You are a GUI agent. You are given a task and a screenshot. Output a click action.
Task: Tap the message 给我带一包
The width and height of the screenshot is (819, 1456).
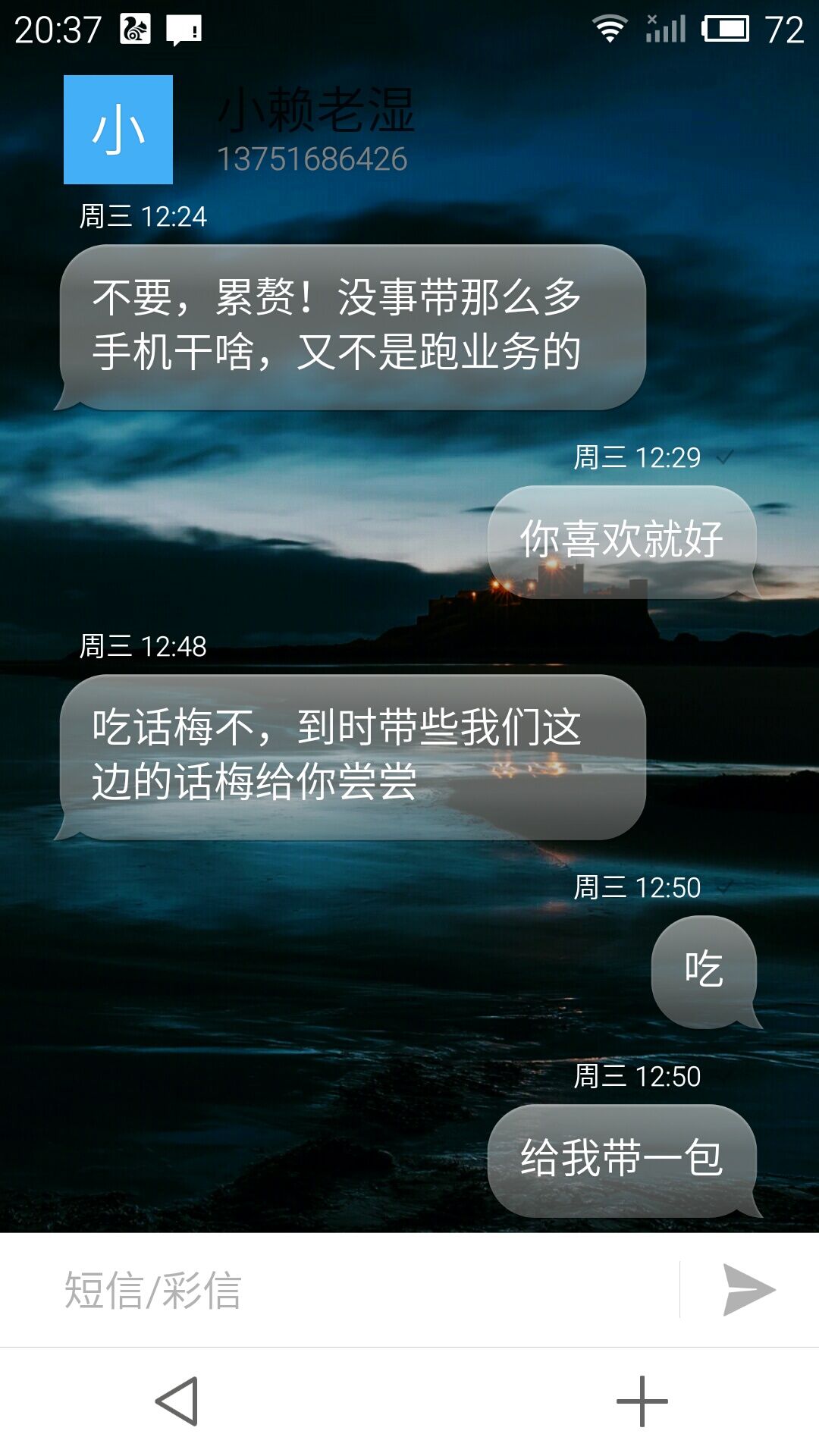tap(622, 1159)
